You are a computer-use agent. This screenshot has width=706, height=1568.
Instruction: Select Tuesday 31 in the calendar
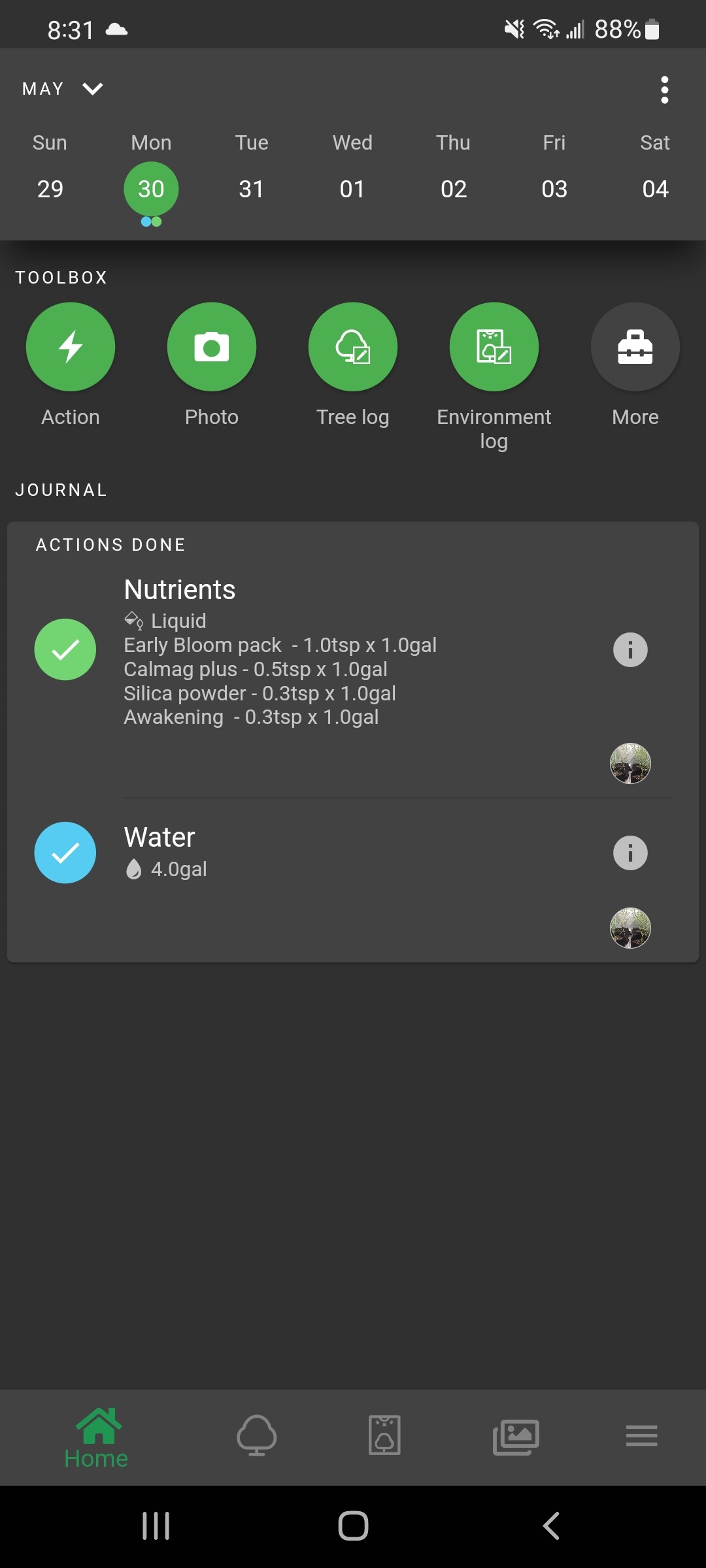(x=252, y=189)
